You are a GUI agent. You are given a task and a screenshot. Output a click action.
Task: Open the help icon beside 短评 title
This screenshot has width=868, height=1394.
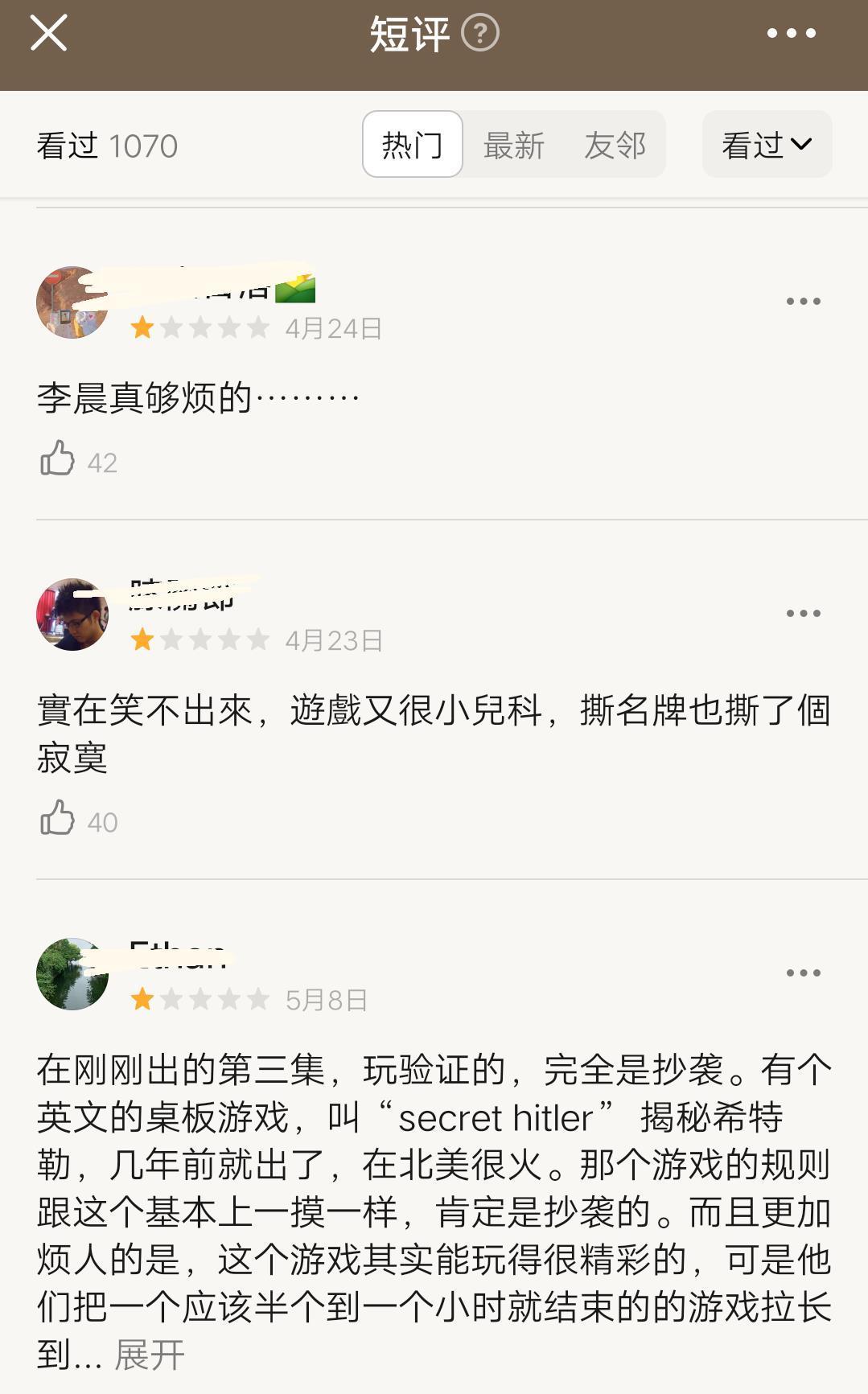coord(479,33)
